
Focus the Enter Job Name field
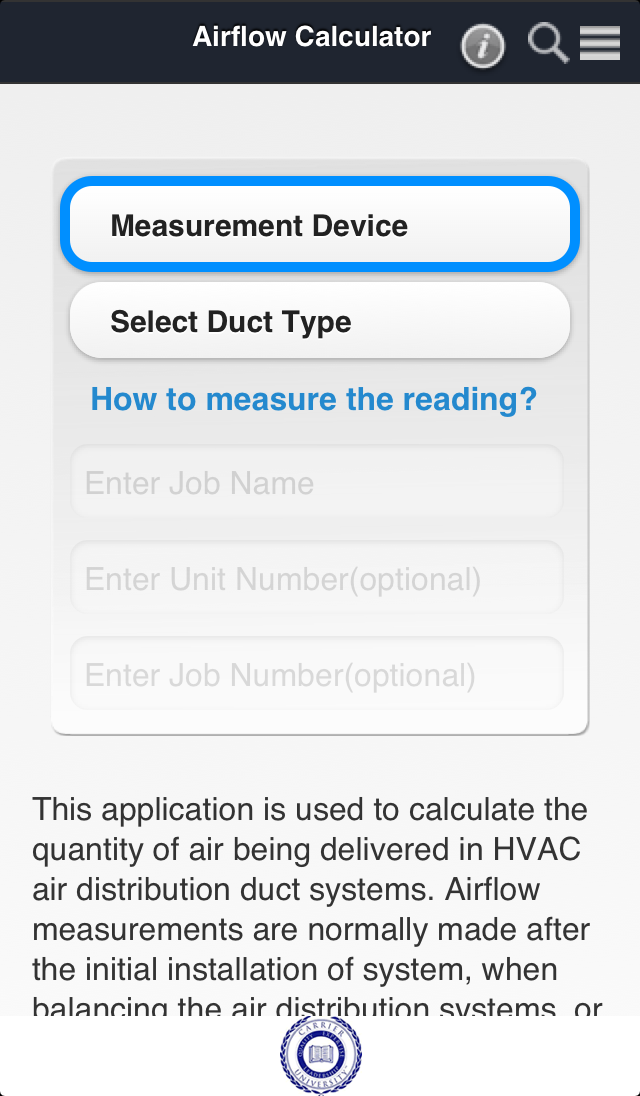(317, 482)
